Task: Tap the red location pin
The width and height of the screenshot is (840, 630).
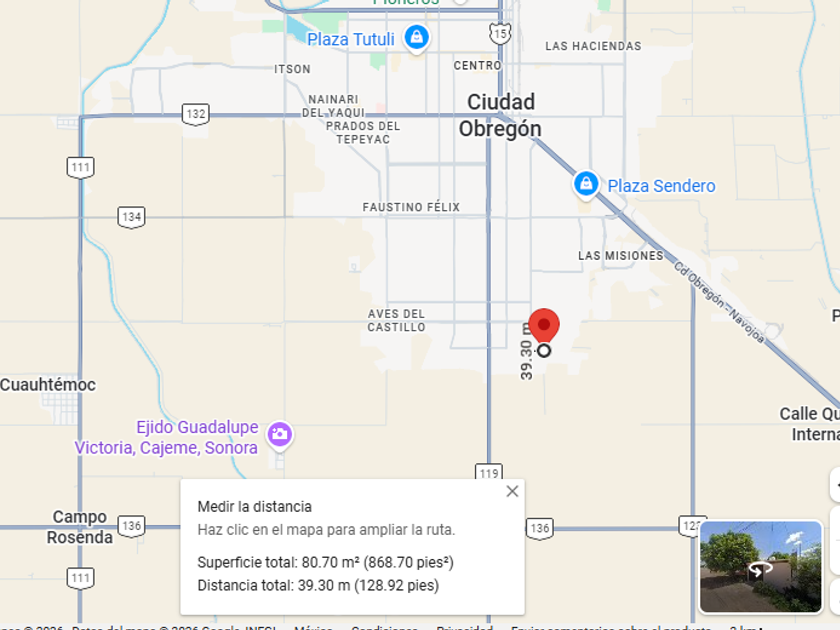Action: pos(543,325)
